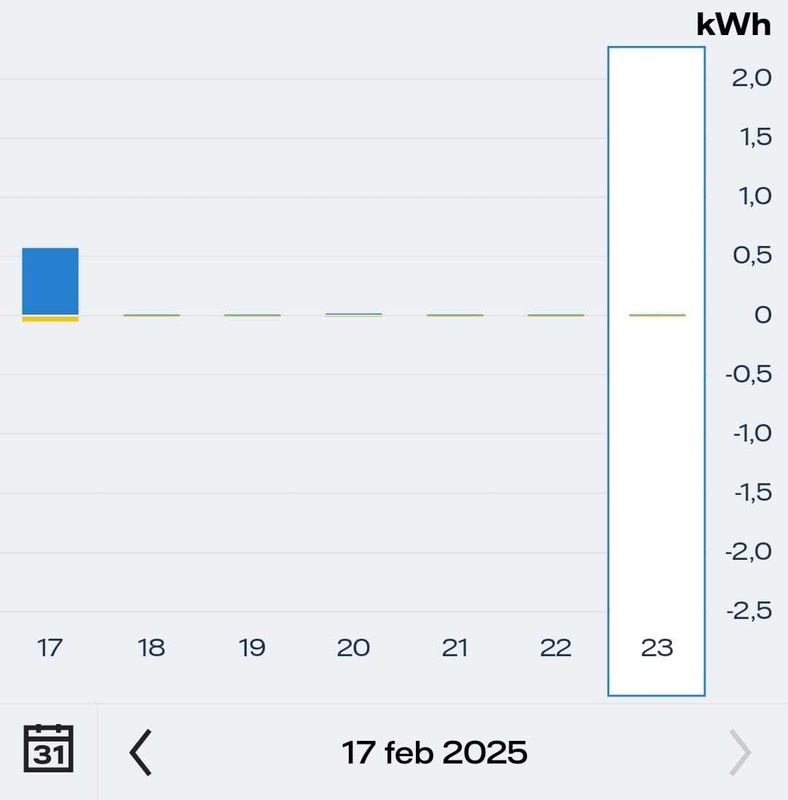788x800 pixels.
Task: Select the day 17 bar
Action: point(50,284)
